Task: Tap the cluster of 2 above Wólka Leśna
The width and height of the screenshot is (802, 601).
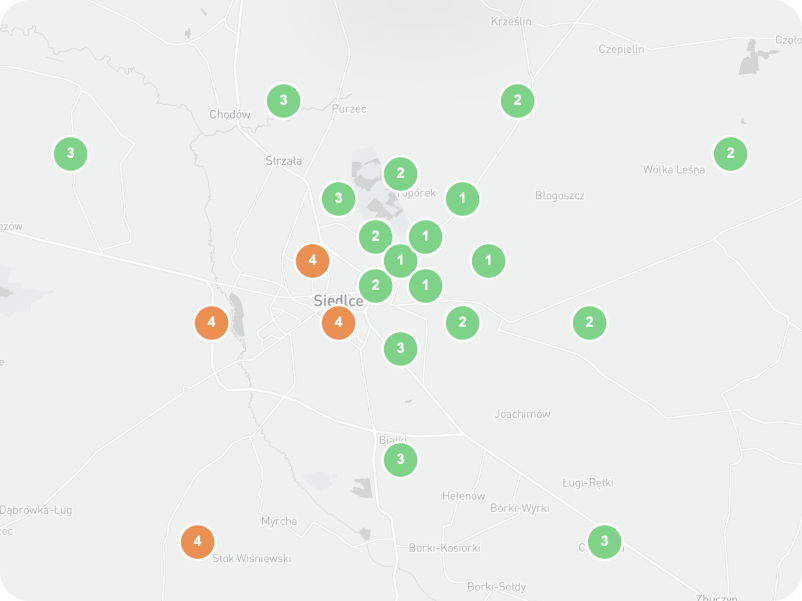Action: tap(731, 153)
